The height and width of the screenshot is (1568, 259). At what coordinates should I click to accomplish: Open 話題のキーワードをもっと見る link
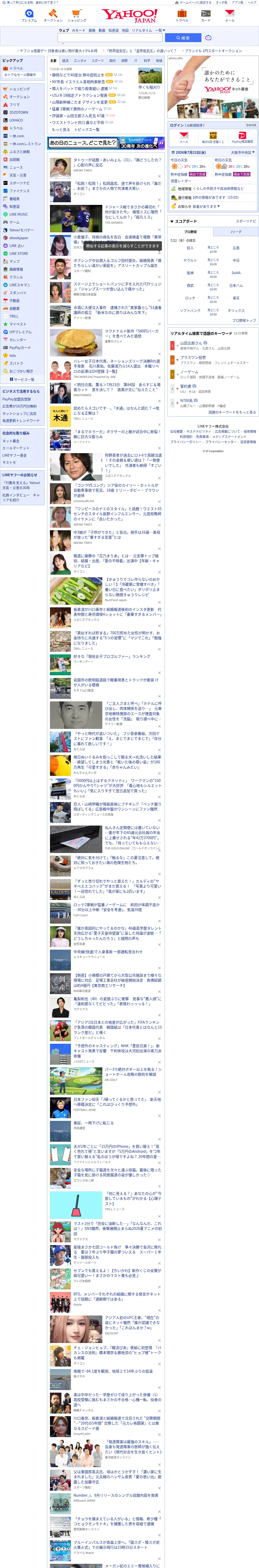[x=232, y=412]
